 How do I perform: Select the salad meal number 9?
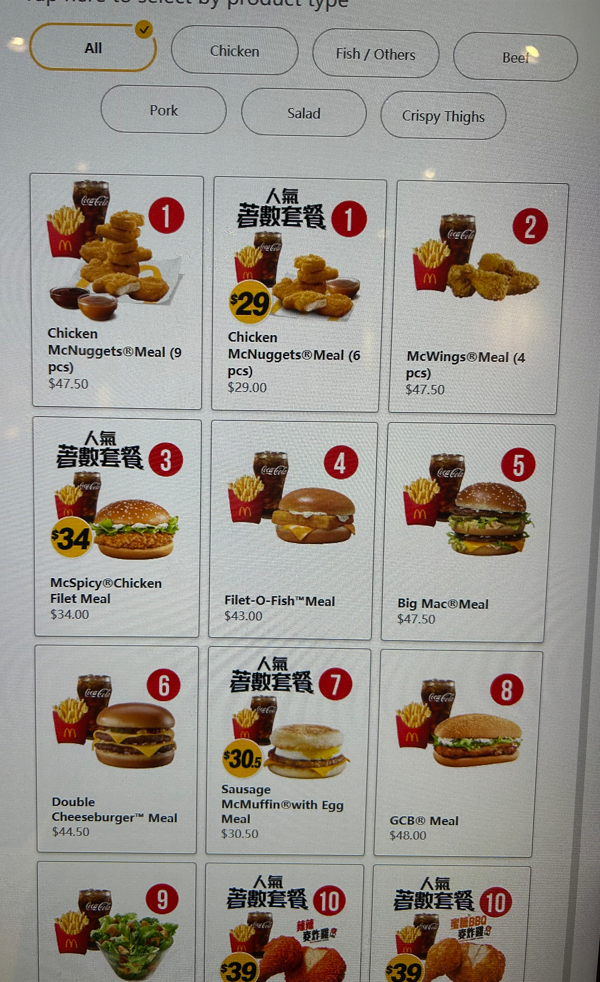pyautogui.click(x=117, y=920)
